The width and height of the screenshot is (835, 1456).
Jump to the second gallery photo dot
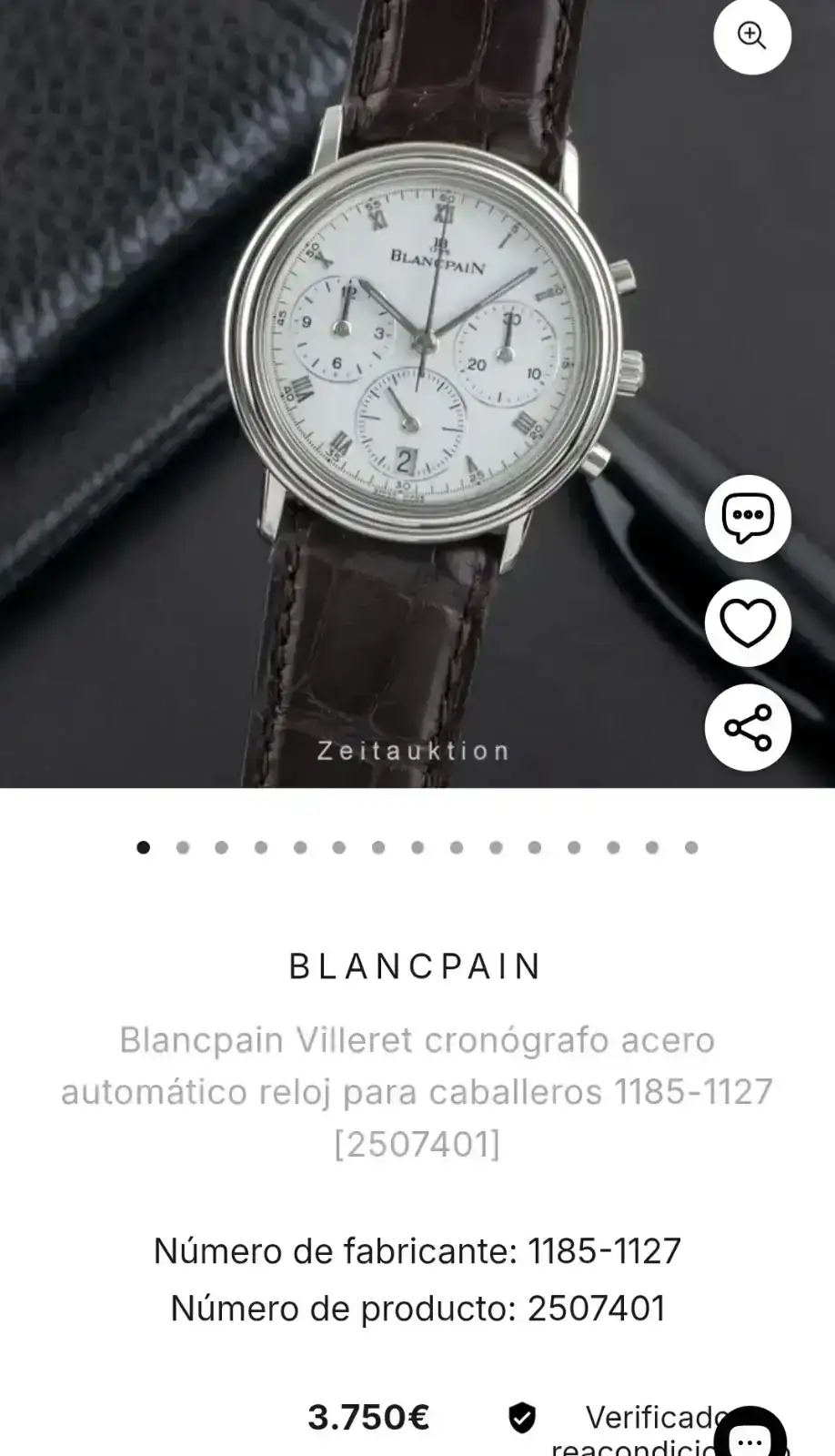pyautogui.click(x=183, y=847)
